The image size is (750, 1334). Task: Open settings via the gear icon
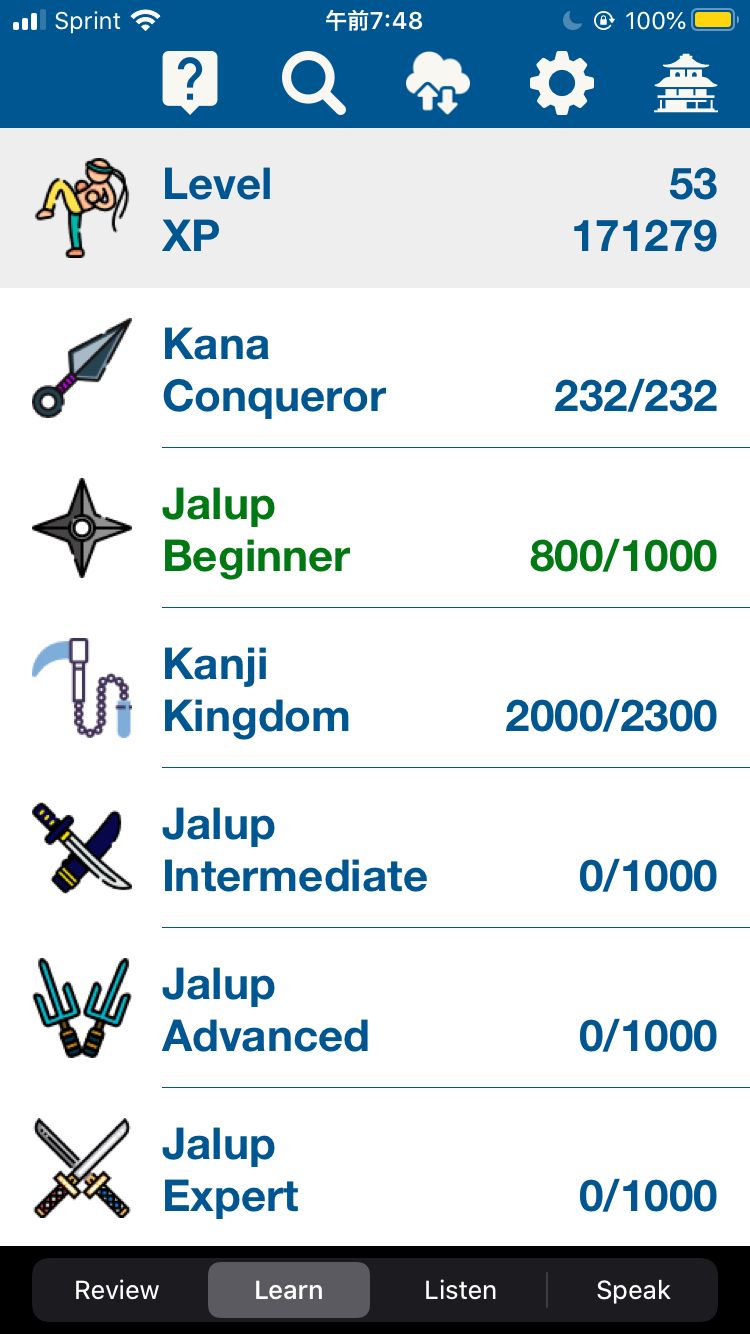[561, 83]
